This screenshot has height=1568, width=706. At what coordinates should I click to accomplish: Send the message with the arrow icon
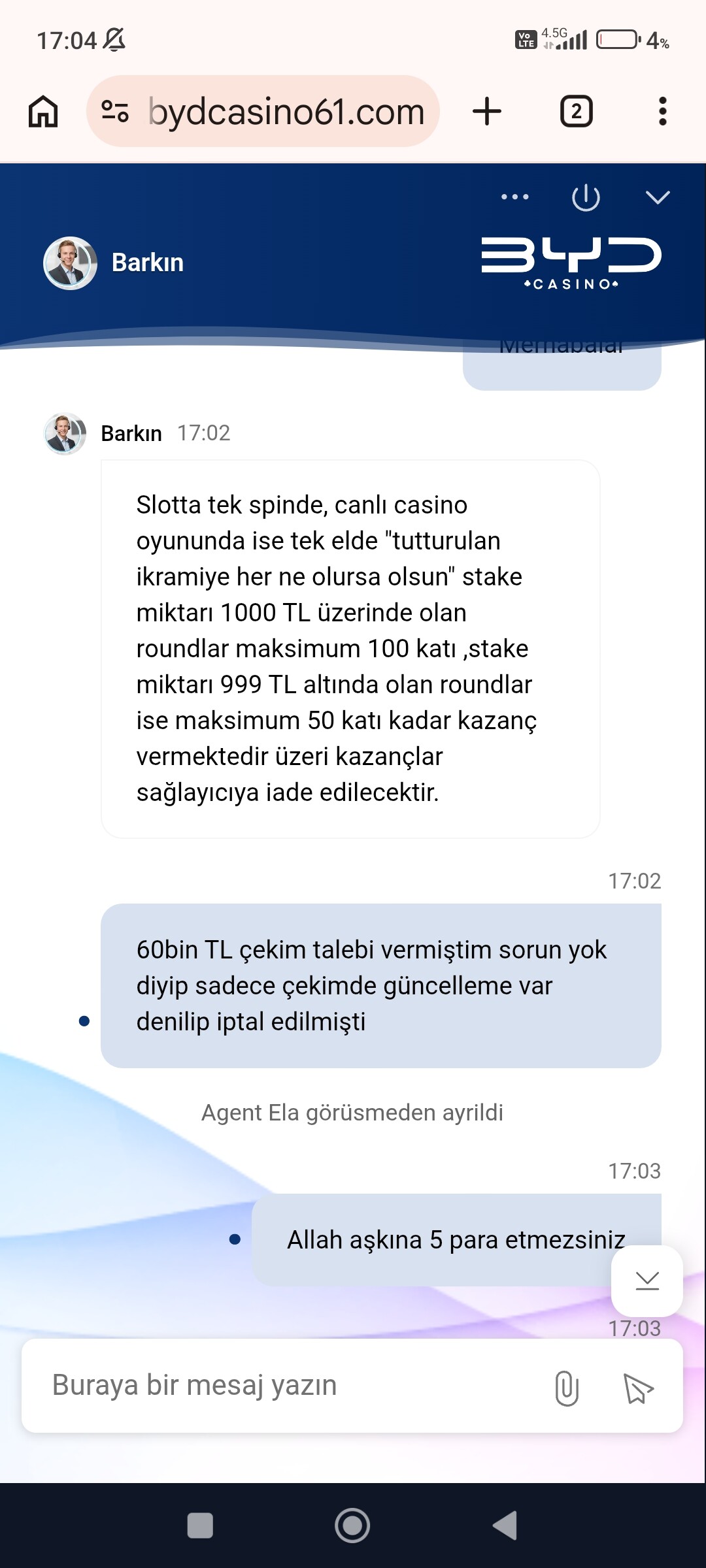coord(639,1388)
